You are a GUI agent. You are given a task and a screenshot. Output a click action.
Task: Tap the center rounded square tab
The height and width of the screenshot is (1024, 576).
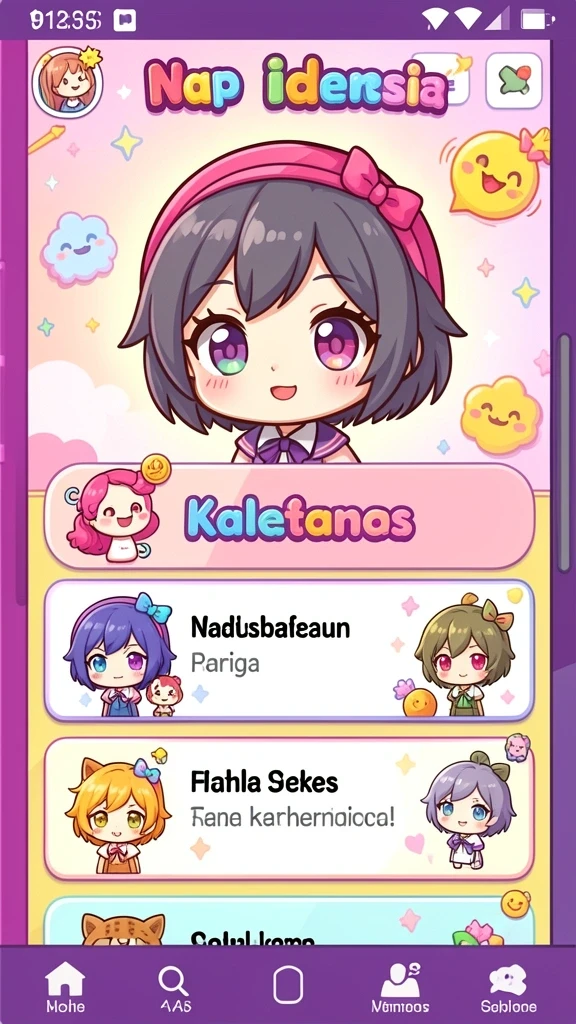288,985
